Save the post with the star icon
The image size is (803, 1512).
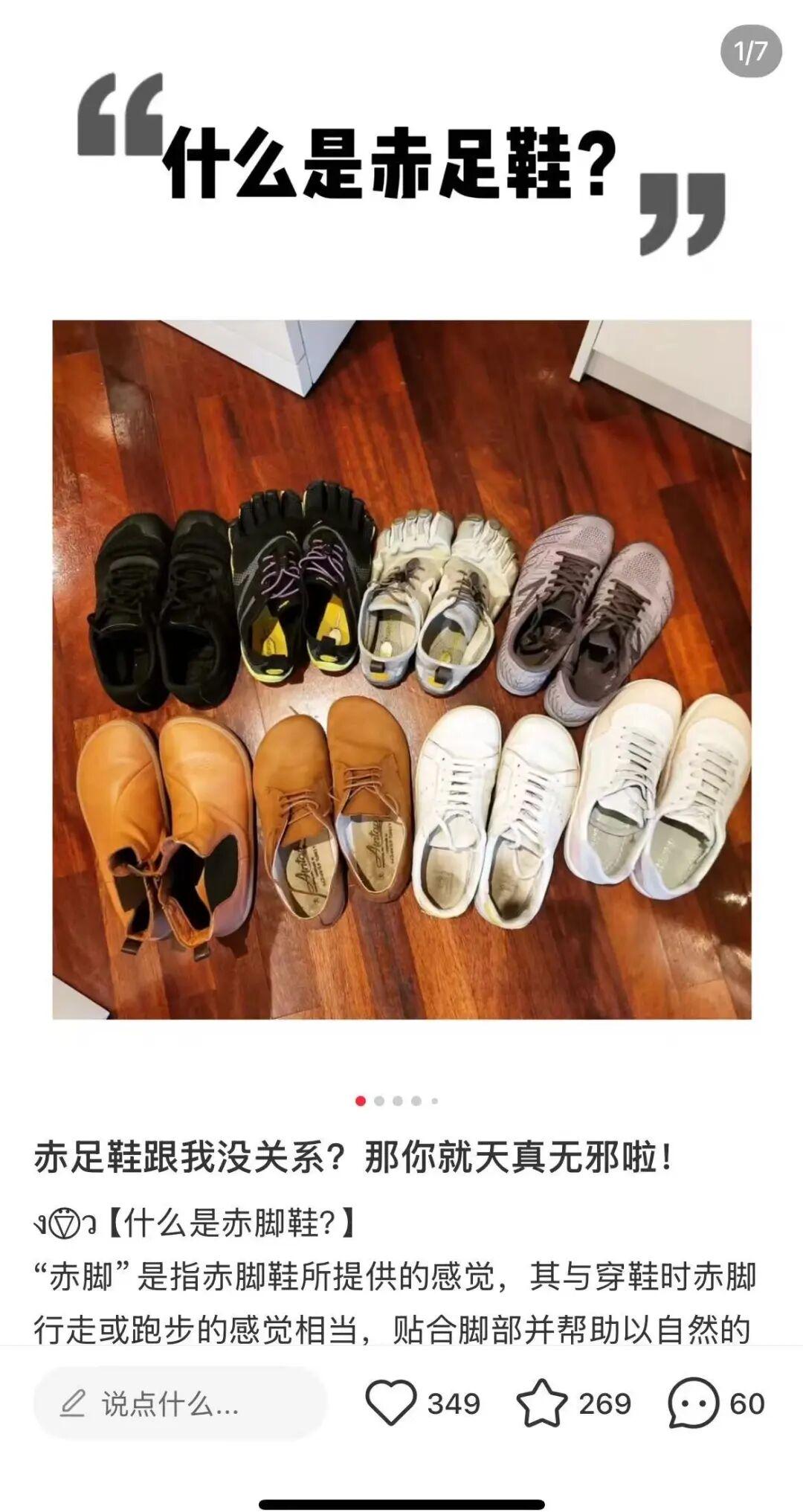541,1403
